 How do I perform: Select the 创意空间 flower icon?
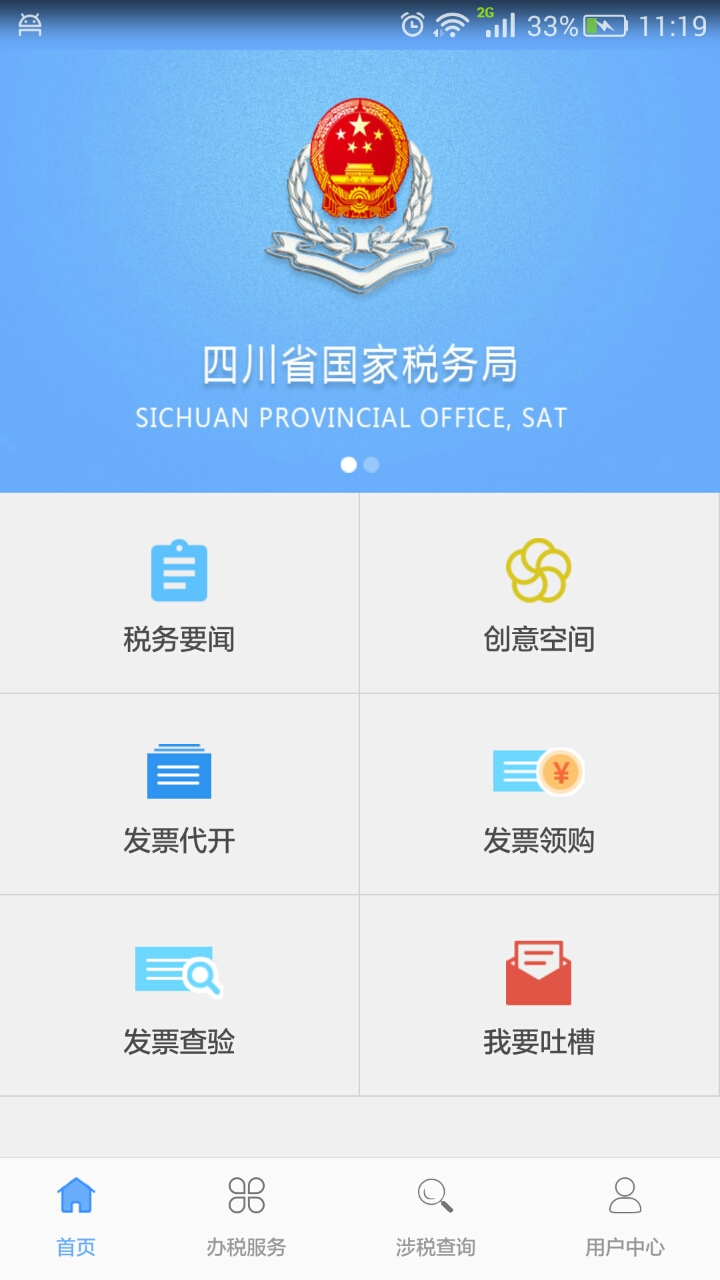tap(540, 572)
